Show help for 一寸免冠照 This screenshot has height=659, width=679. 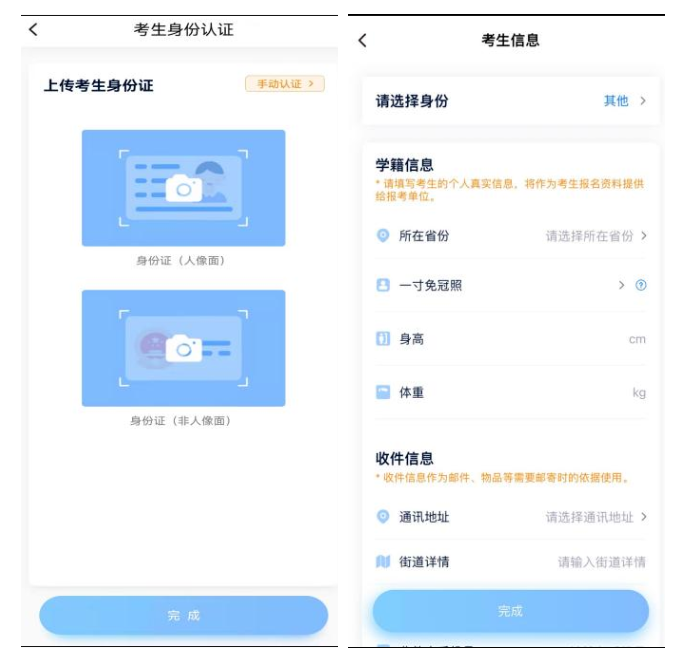pyautogui.click(x=641, y=285)
